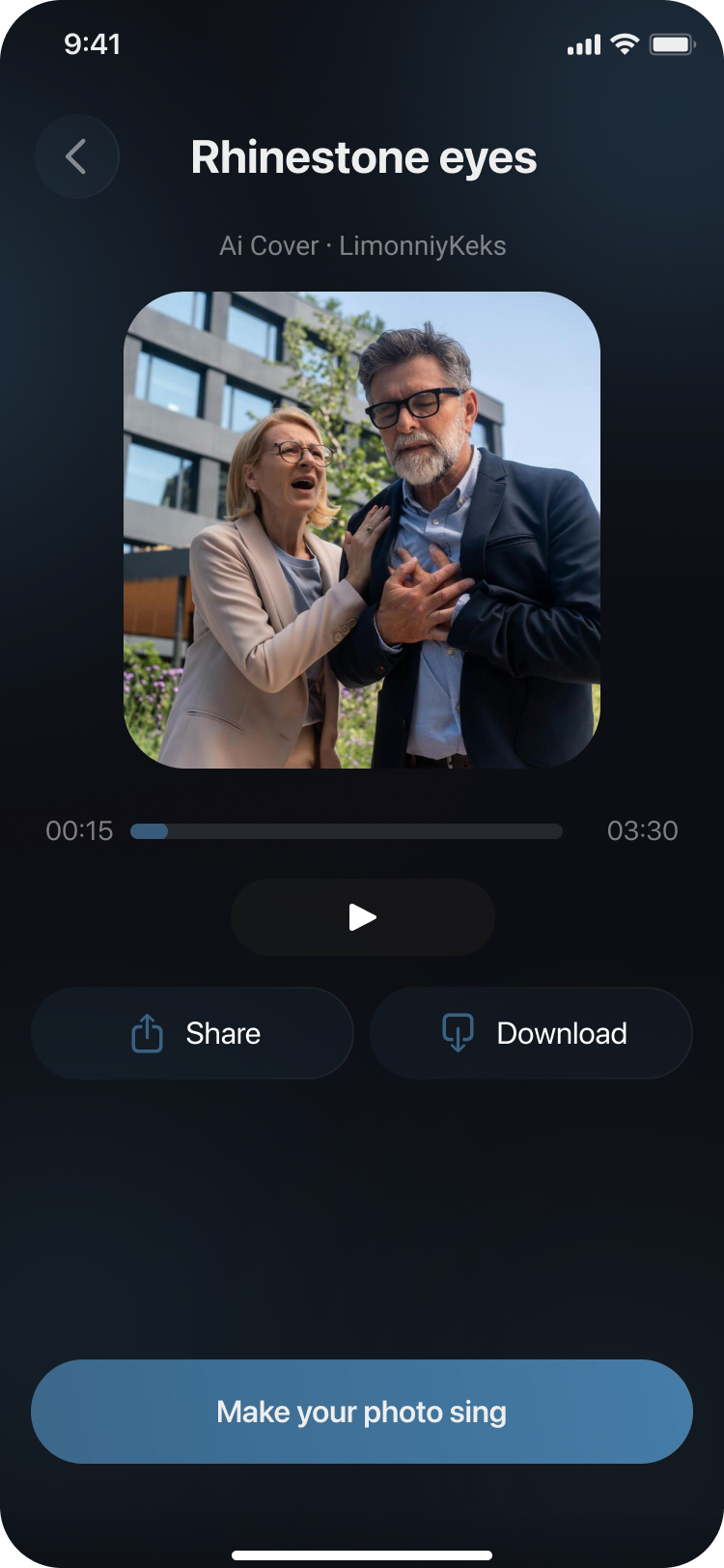The height and width of the screenshot is (1568, 724).
Task: Play the Rhinestone eyes cover
Action: pos(362,917)
